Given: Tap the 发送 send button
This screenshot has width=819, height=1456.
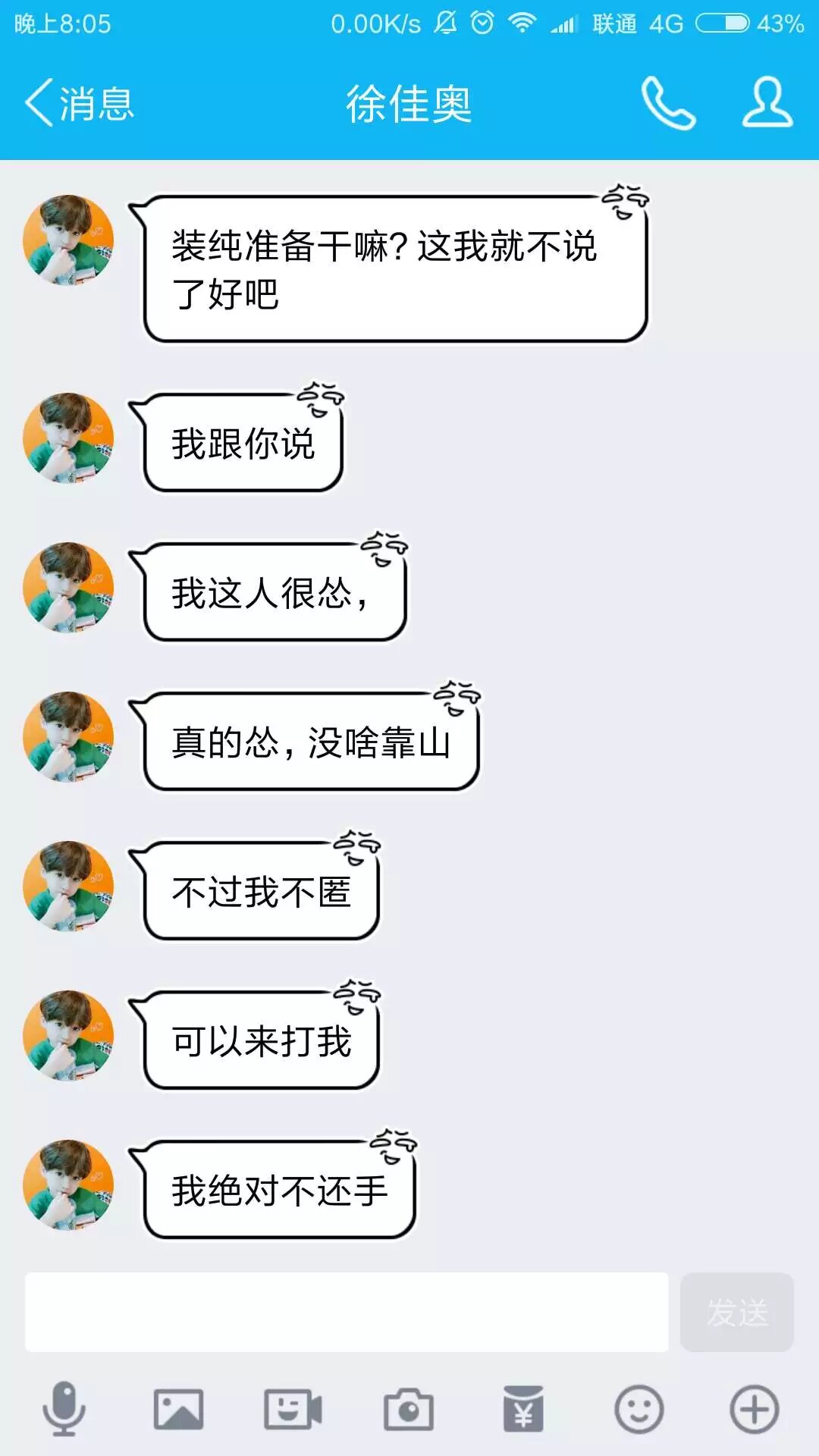Looking at the screenshot, I should pyautogui.click(x=736, y=1312).
